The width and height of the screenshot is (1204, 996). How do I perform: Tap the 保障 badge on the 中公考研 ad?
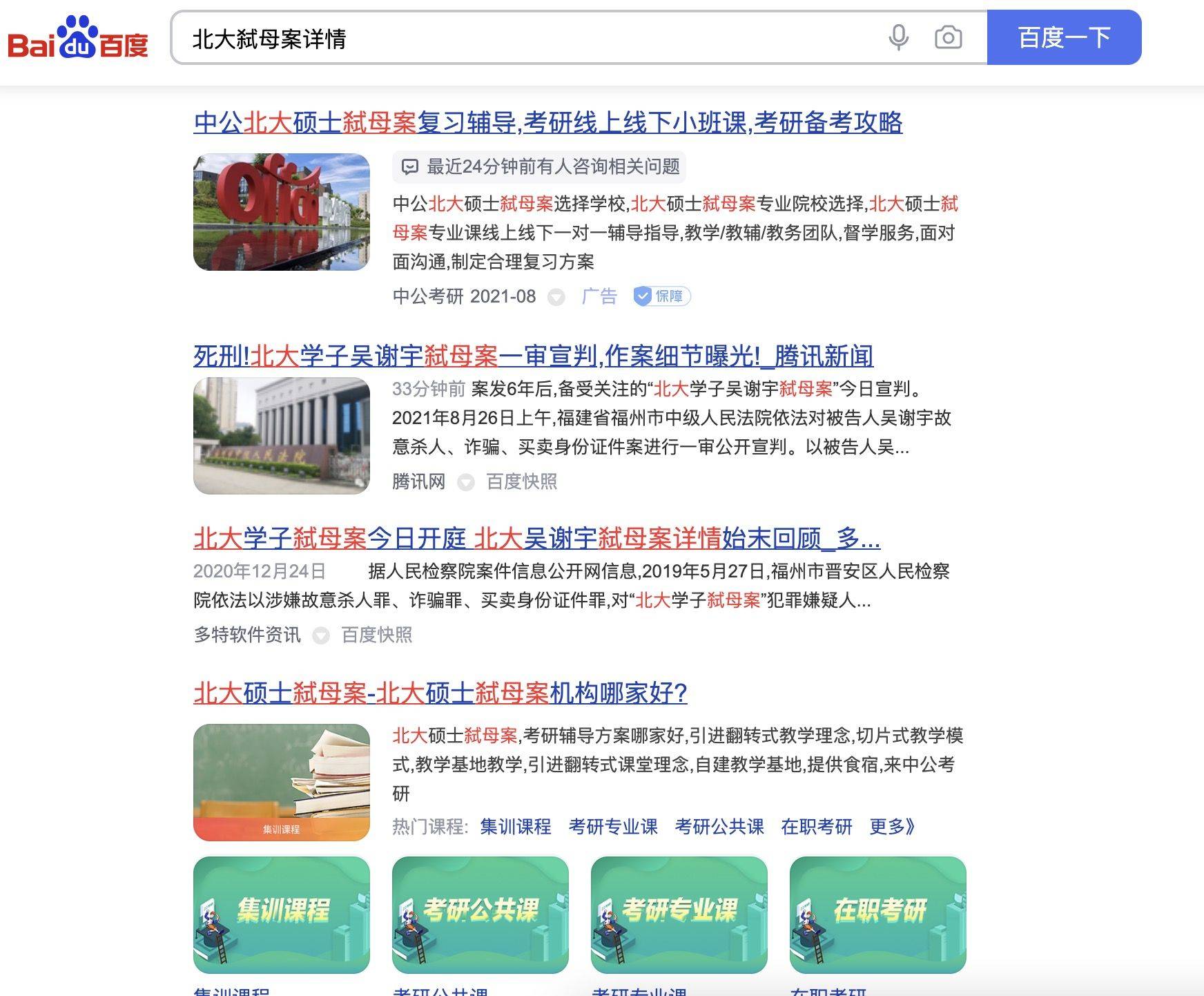point(662,296)
